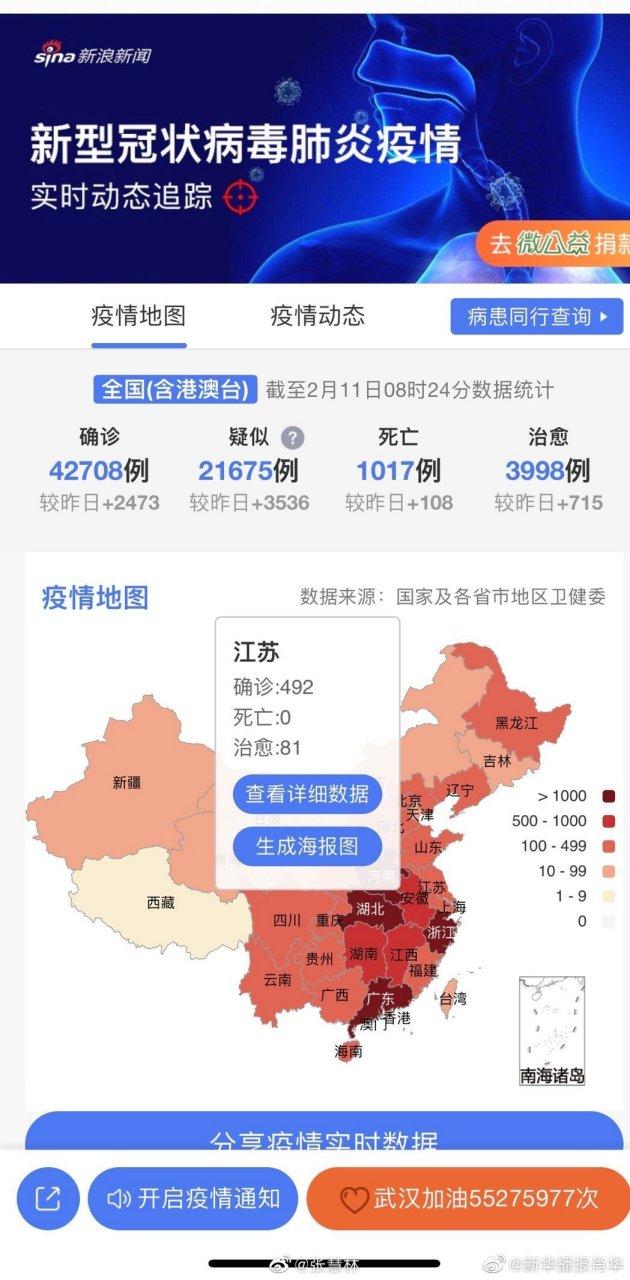This screenshot has width=630, height=1280.
Task: Tap 分享疫情实时数据 share button
Action: 323,1138
